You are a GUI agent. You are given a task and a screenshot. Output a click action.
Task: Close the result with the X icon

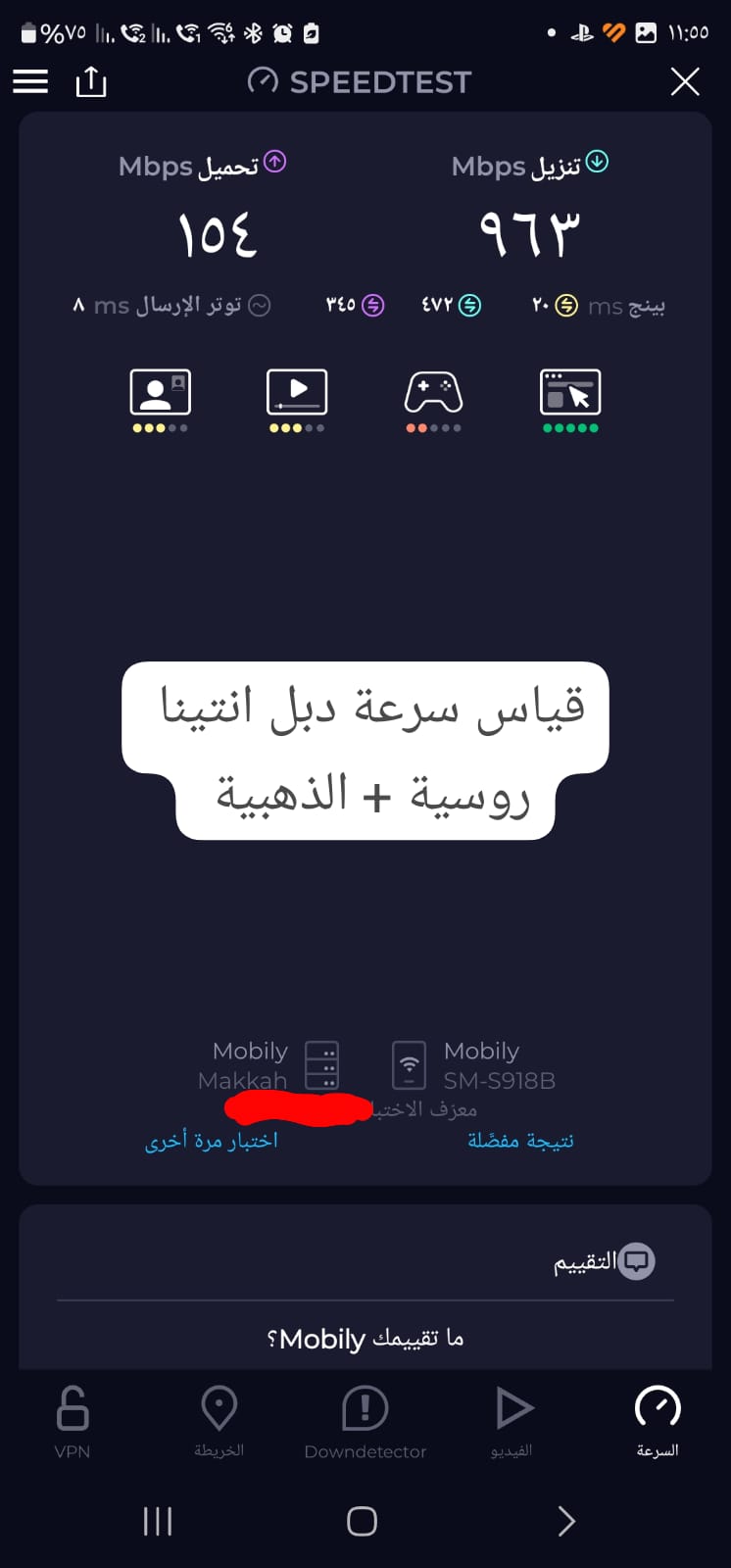point(685,81)
